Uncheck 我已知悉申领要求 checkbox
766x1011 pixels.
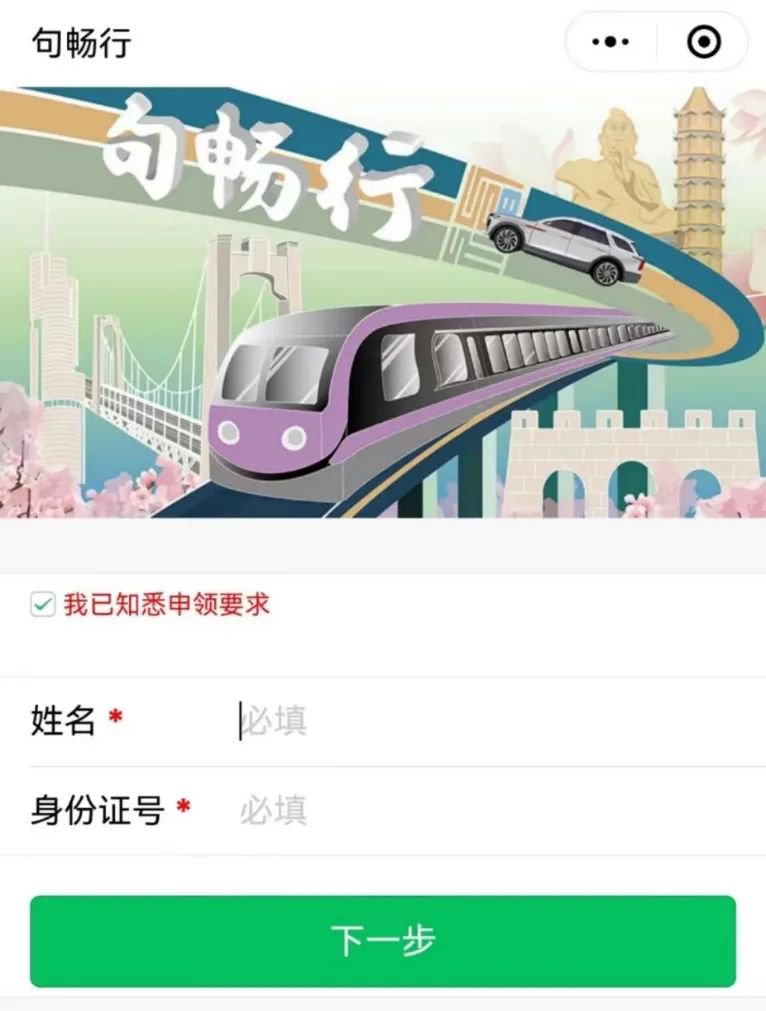43,604
